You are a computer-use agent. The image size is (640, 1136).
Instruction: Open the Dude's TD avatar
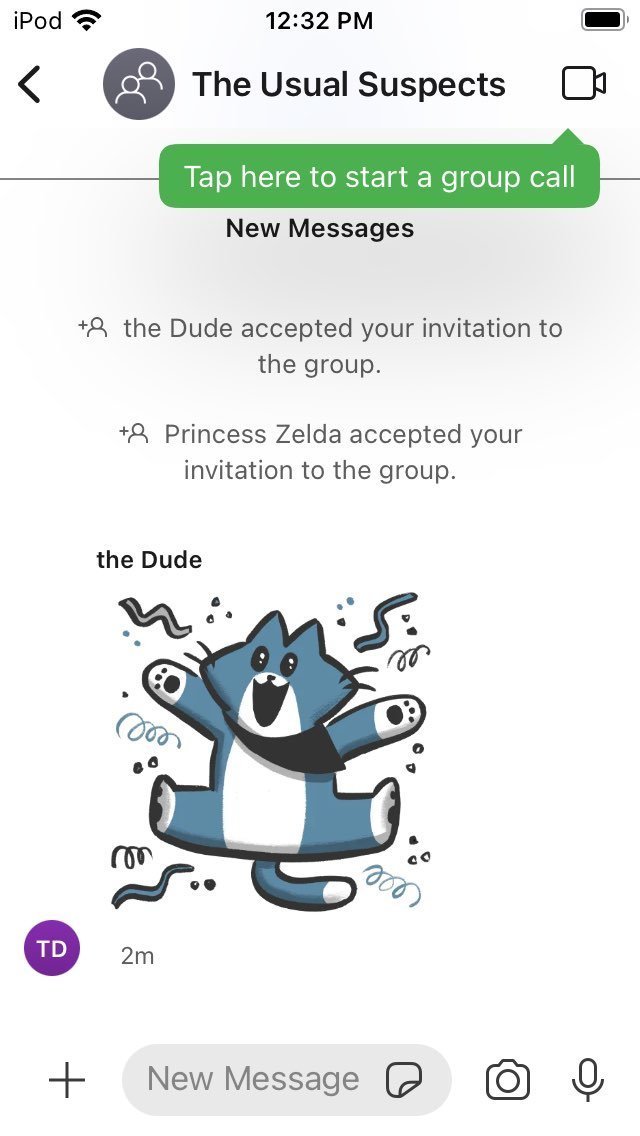[x=51, y=948]
